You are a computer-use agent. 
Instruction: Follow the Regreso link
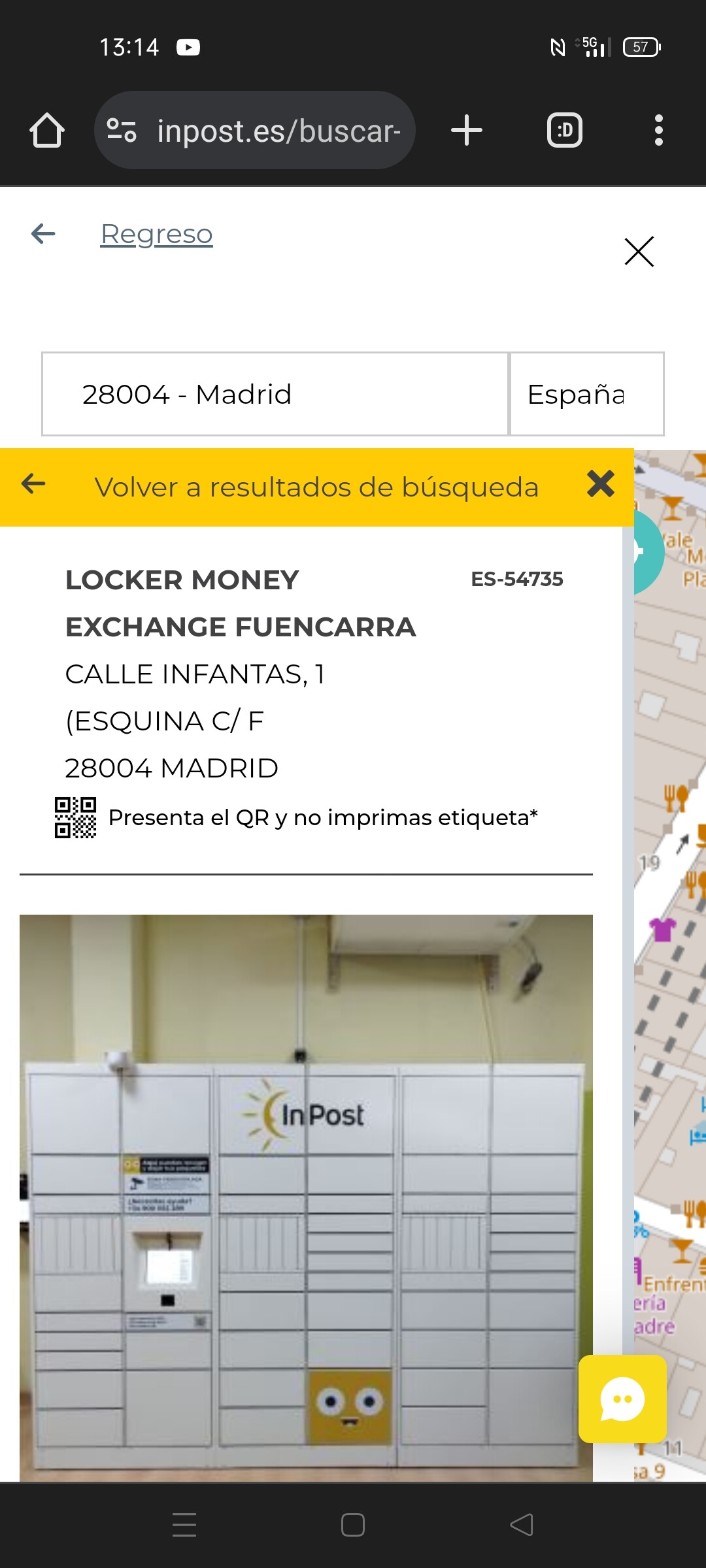point(157,234)
